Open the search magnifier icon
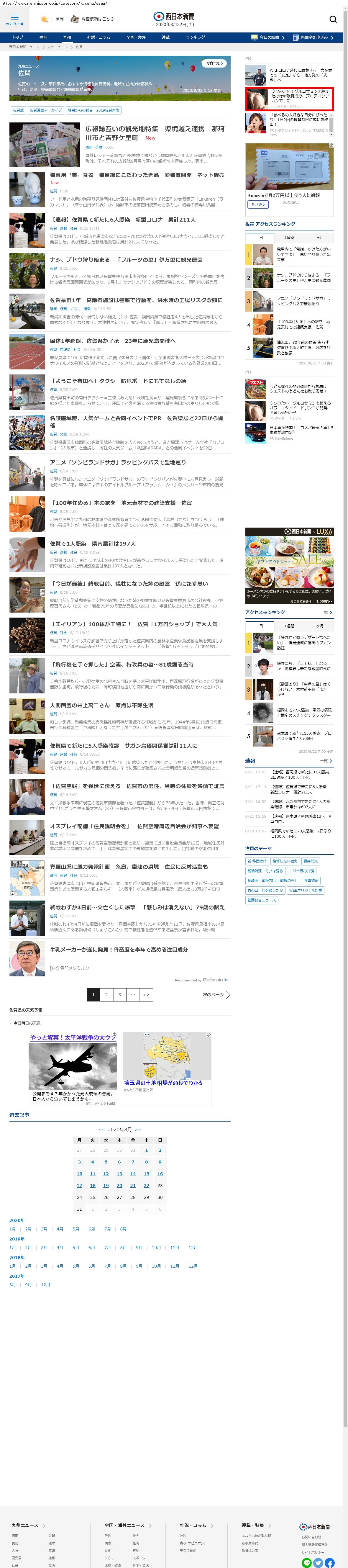 pyautogui.click(x=333, y=19)
